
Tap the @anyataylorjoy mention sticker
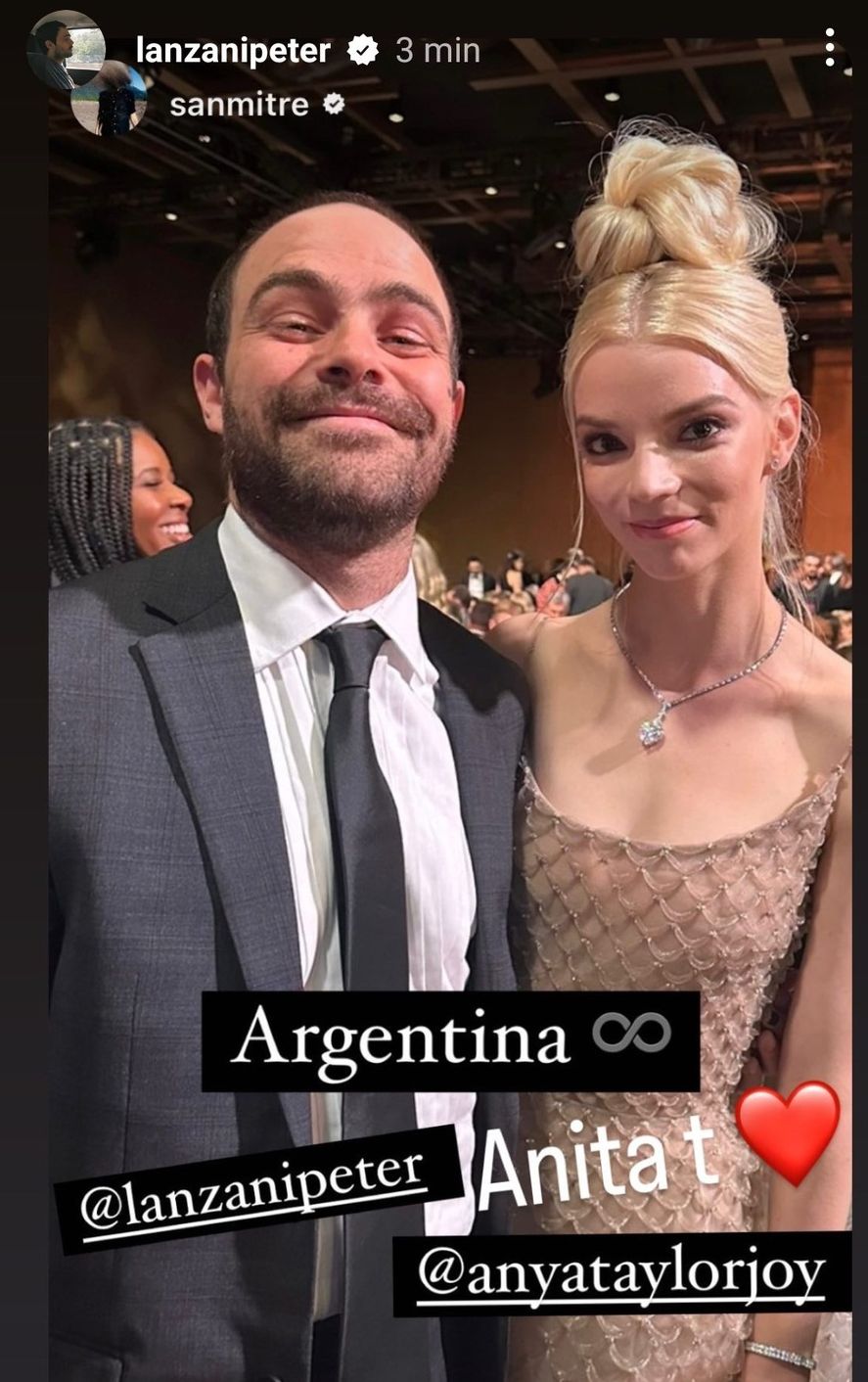point(620,1272)
